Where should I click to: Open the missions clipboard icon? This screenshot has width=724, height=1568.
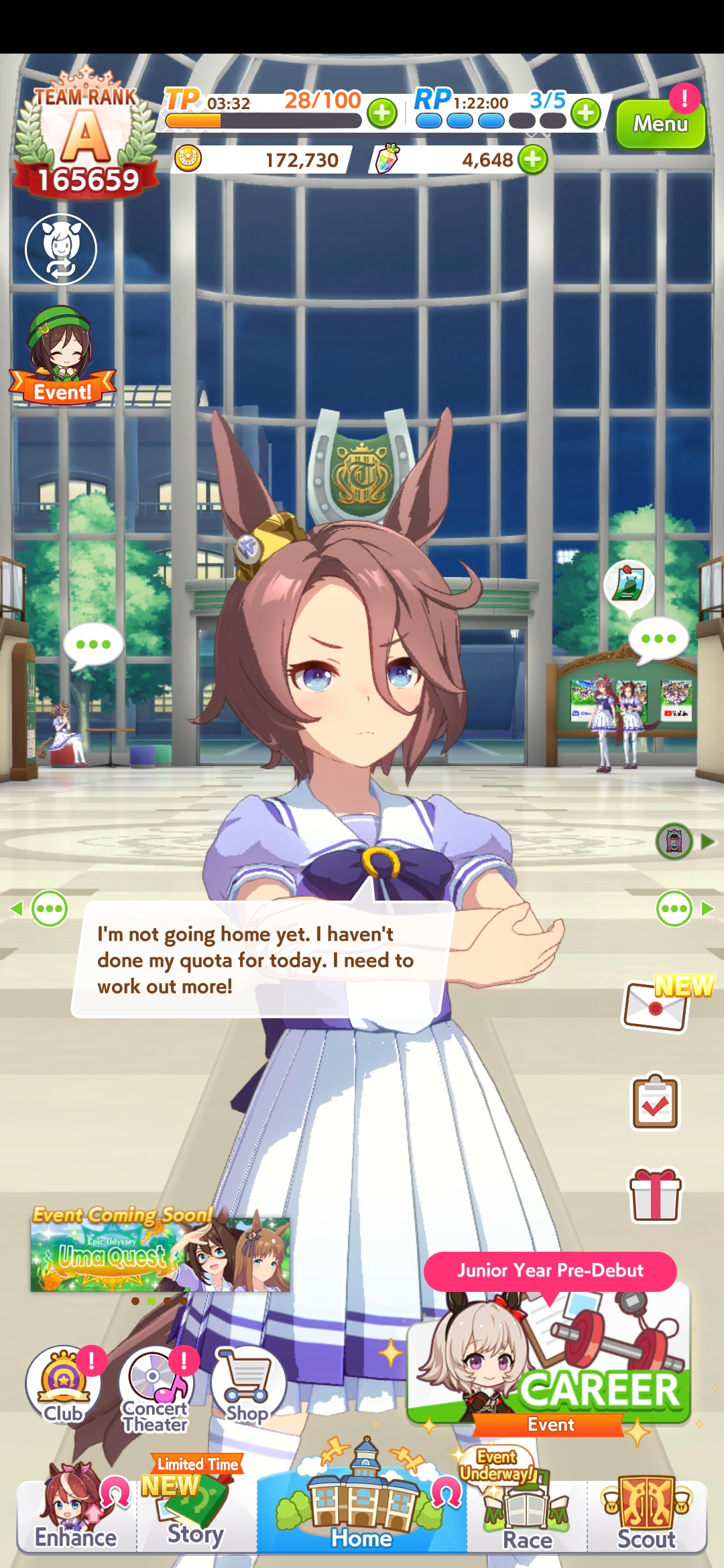click(656, 1102)
